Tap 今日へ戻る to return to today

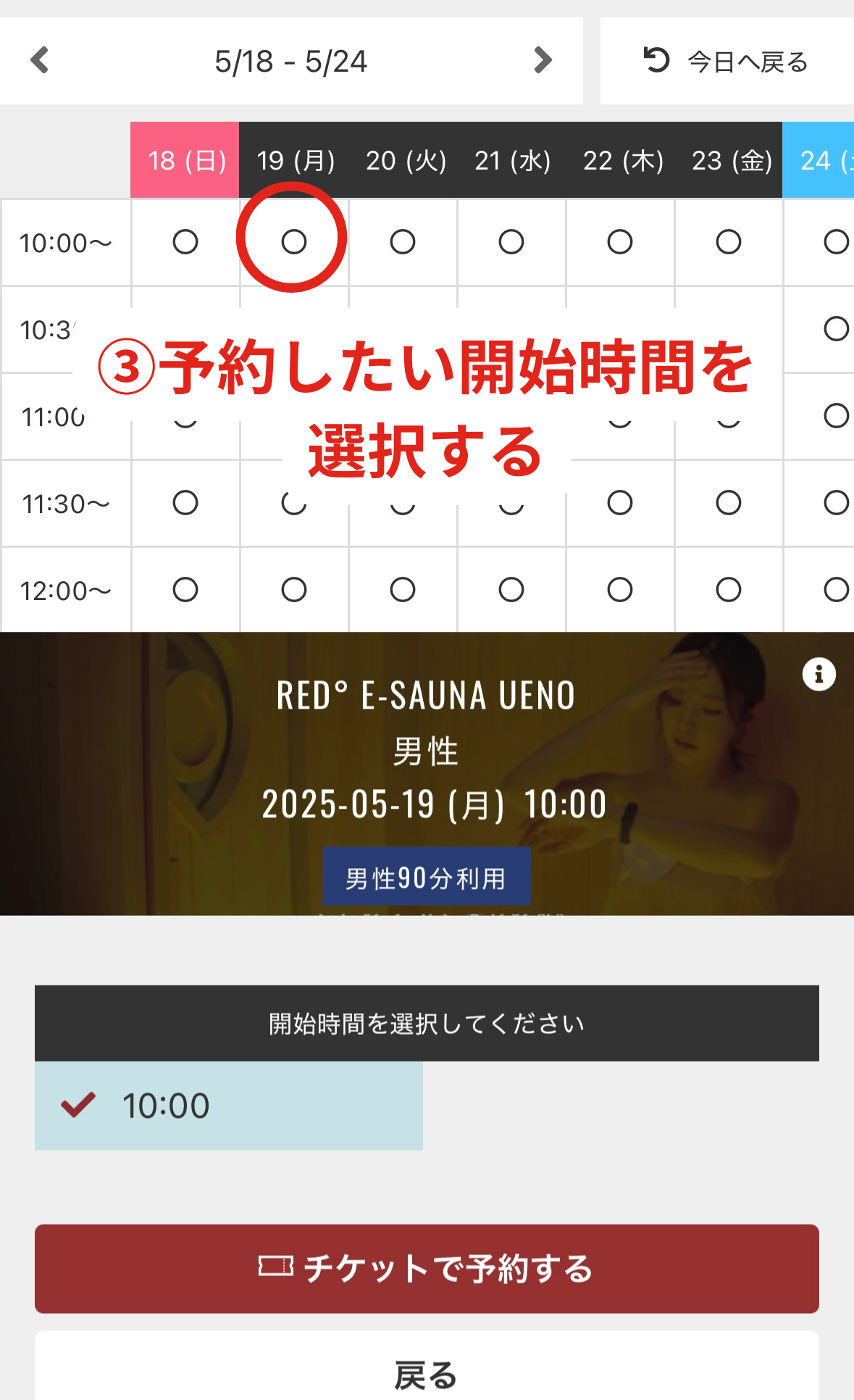[x=727, y=62]
